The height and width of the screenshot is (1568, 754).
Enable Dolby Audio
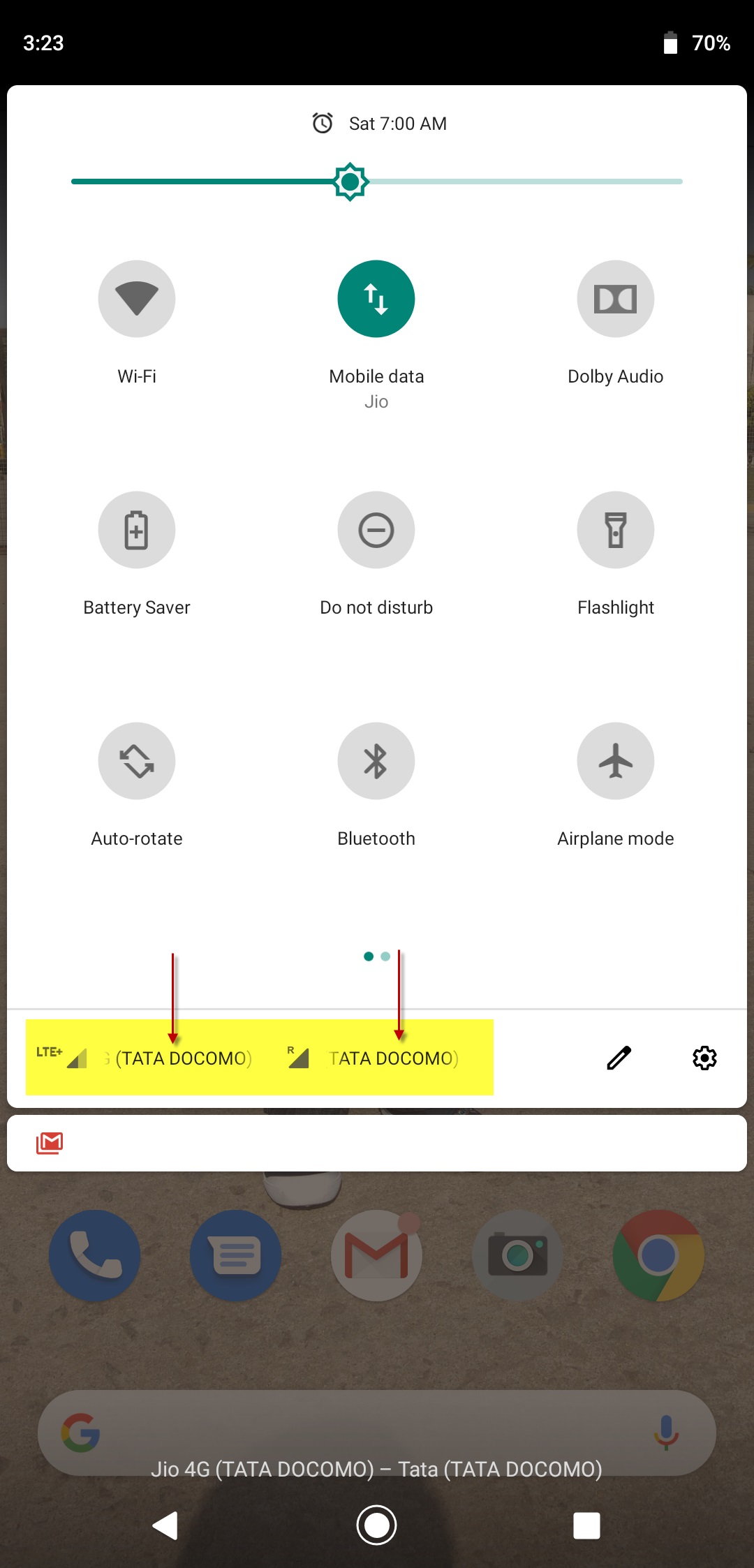pos(615,299)
